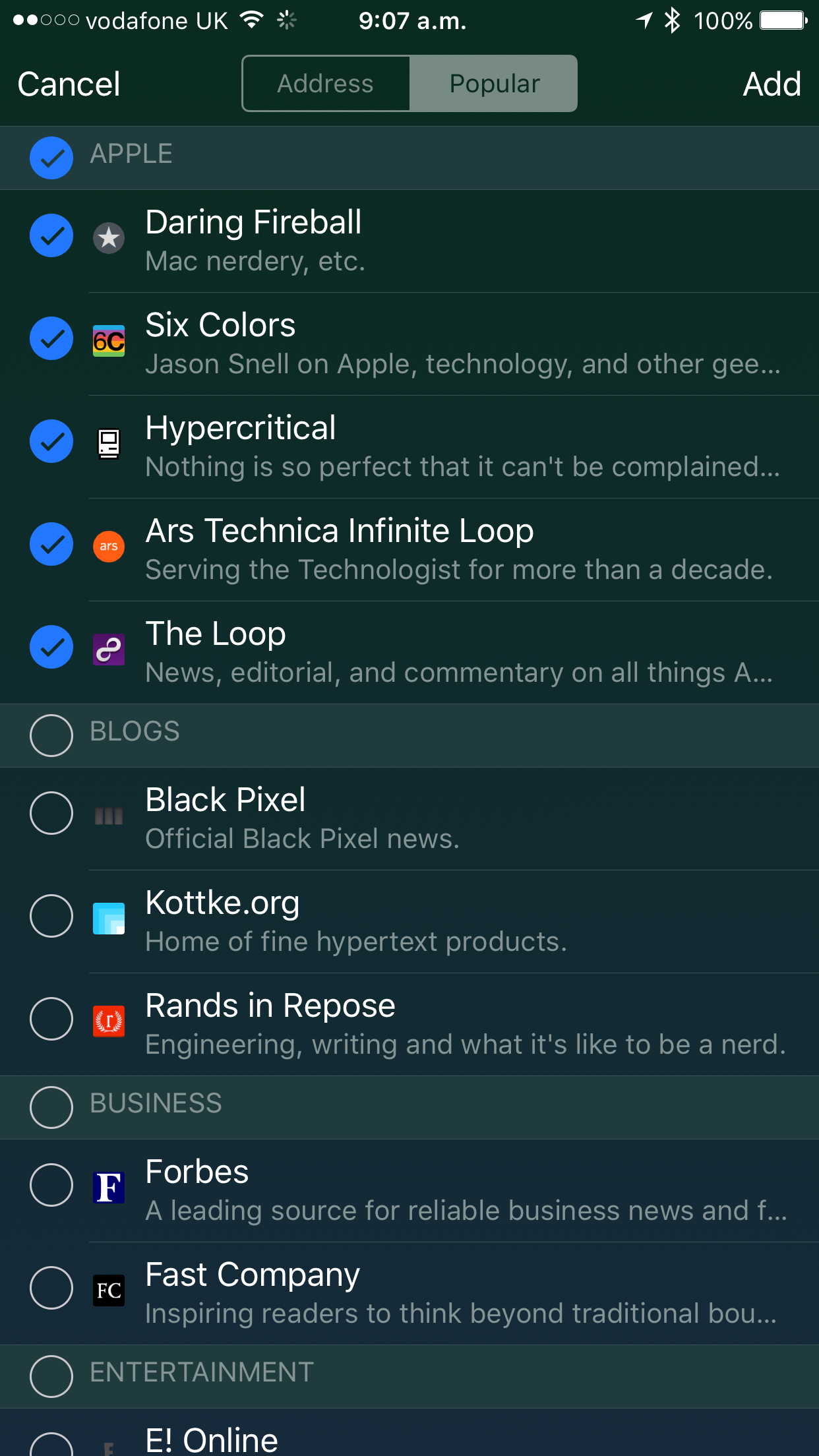Uncheck Hypercritical feed
The image size is (819, 1456).
pos(51,441)
